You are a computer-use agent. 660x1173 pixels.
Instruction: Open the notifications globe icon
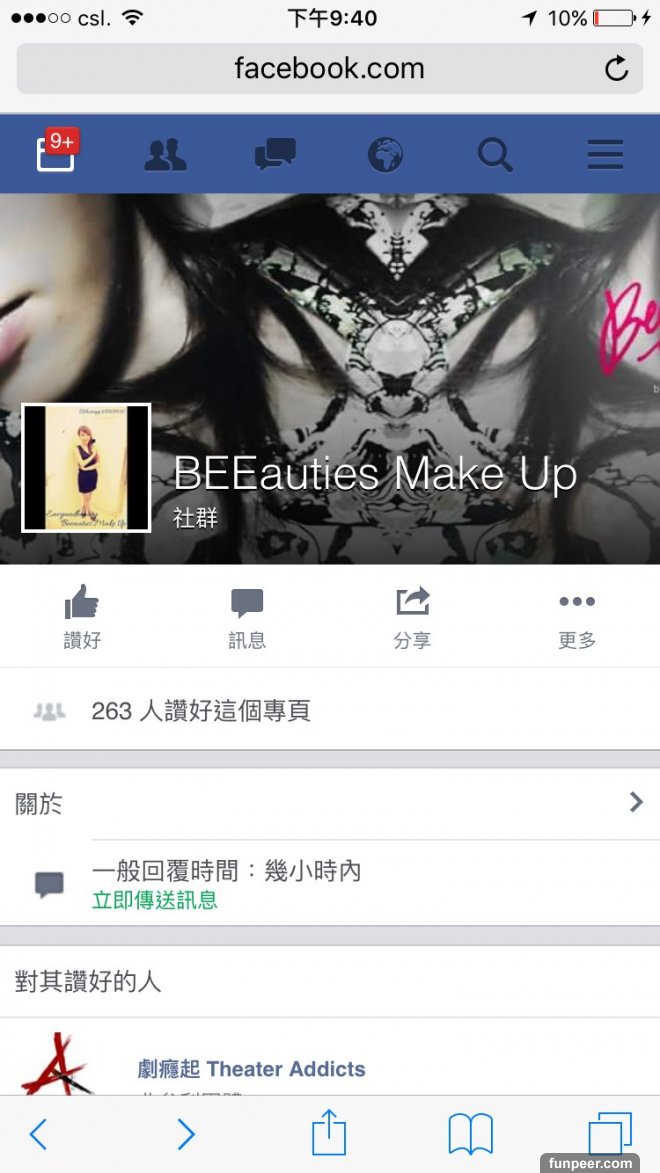tap(385, 155)
